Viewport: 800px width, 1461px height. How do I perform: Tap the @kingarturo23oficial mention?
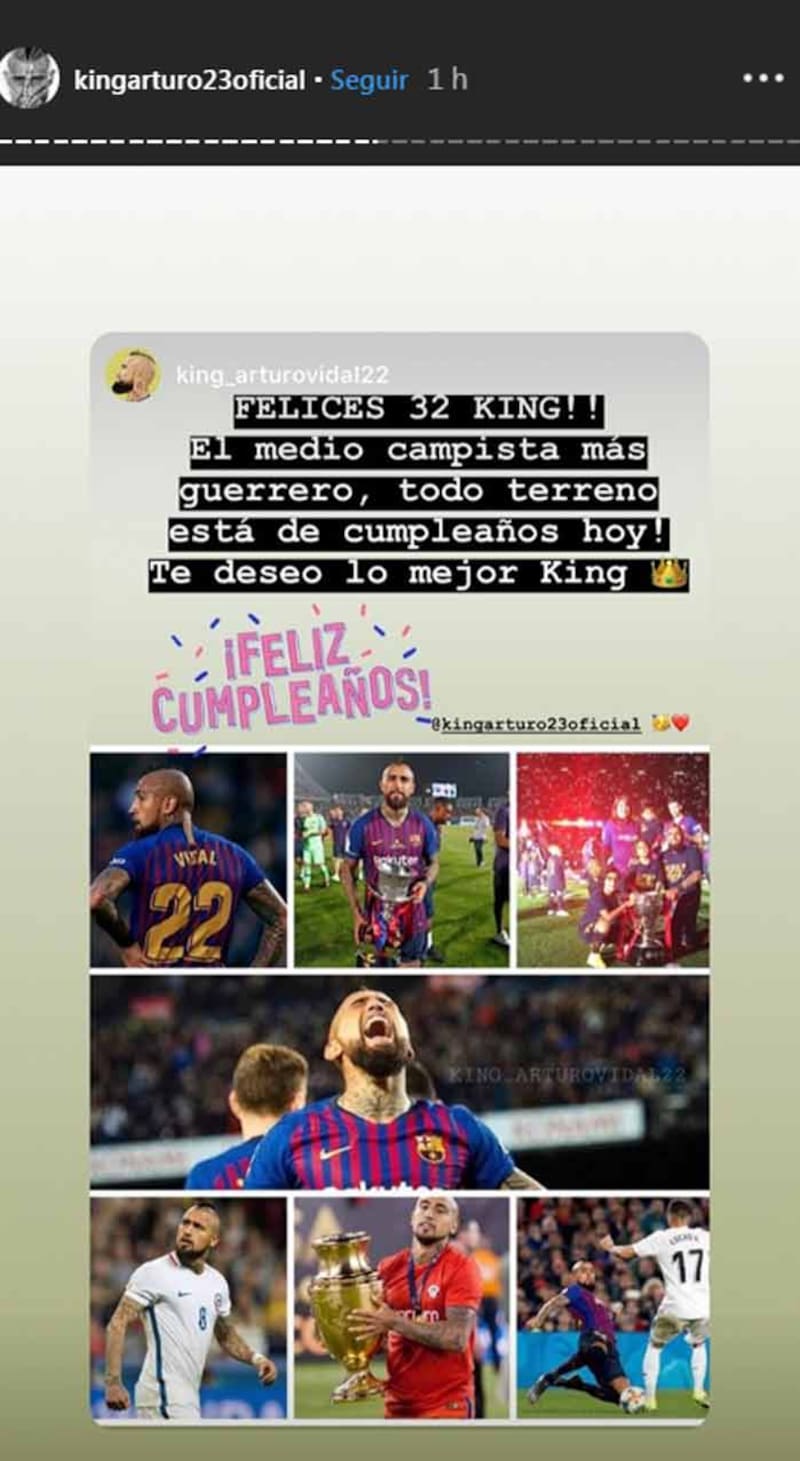[x=540, y=723]
